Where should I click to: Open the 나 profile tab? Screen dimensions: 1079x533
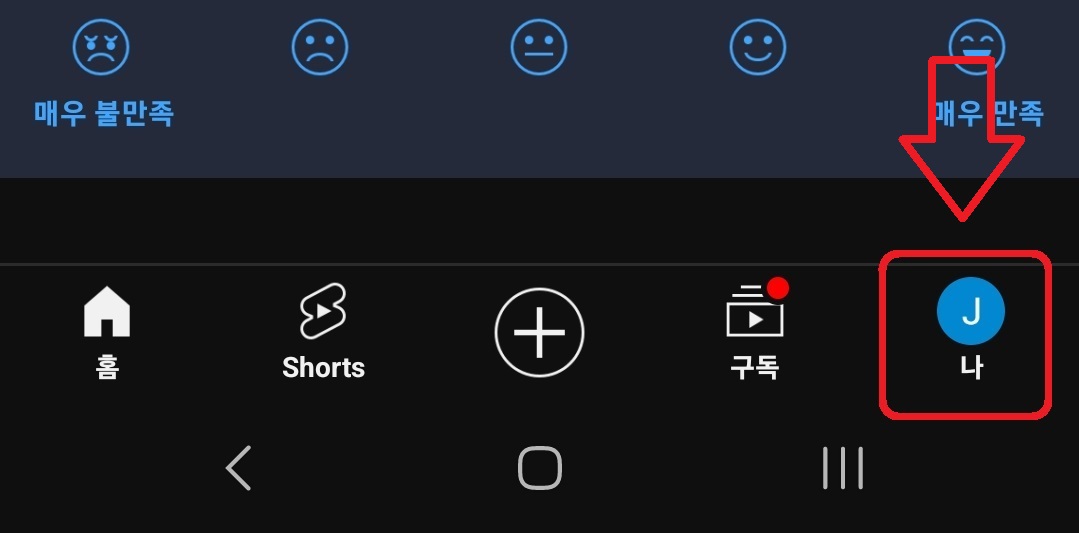(x=970, y=332)
